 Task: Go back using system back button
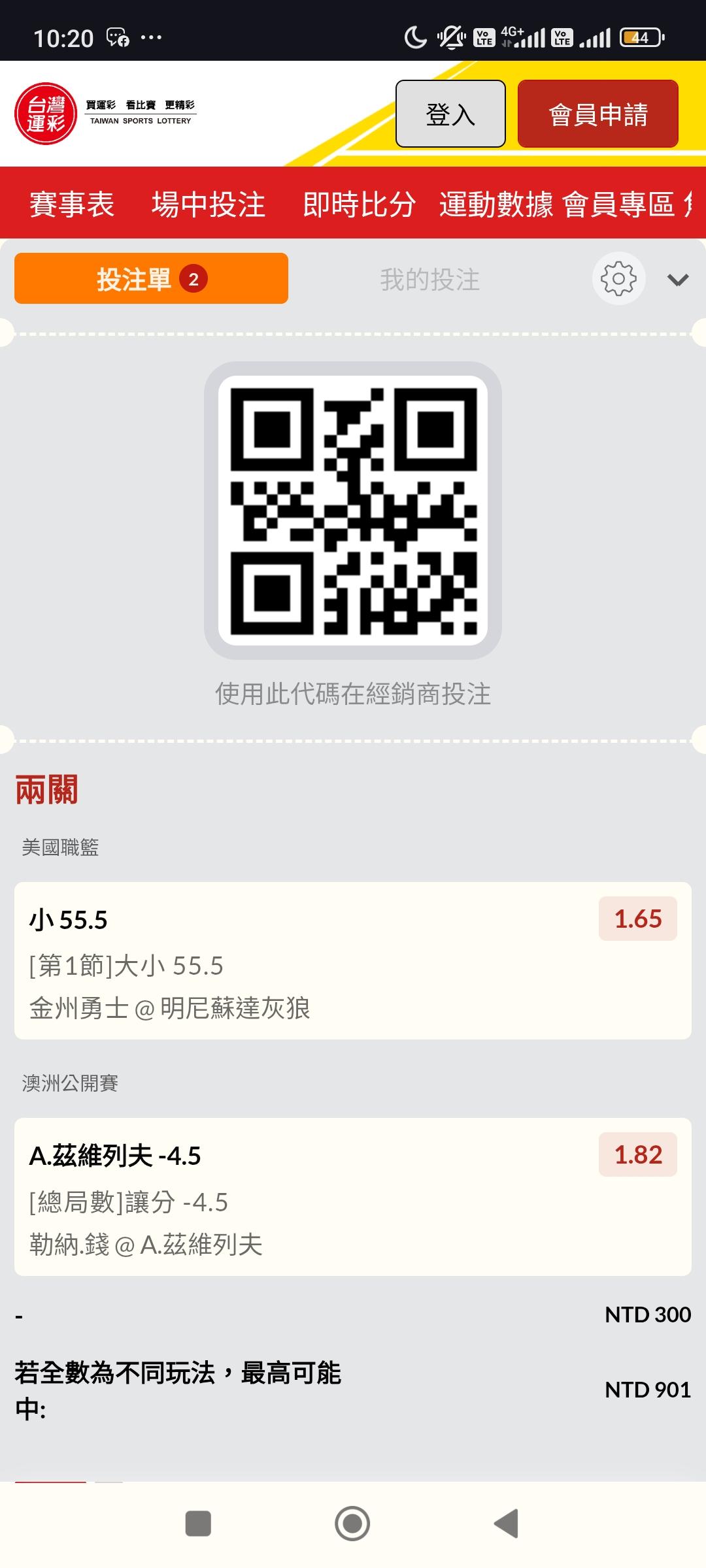click(506, 1524)
